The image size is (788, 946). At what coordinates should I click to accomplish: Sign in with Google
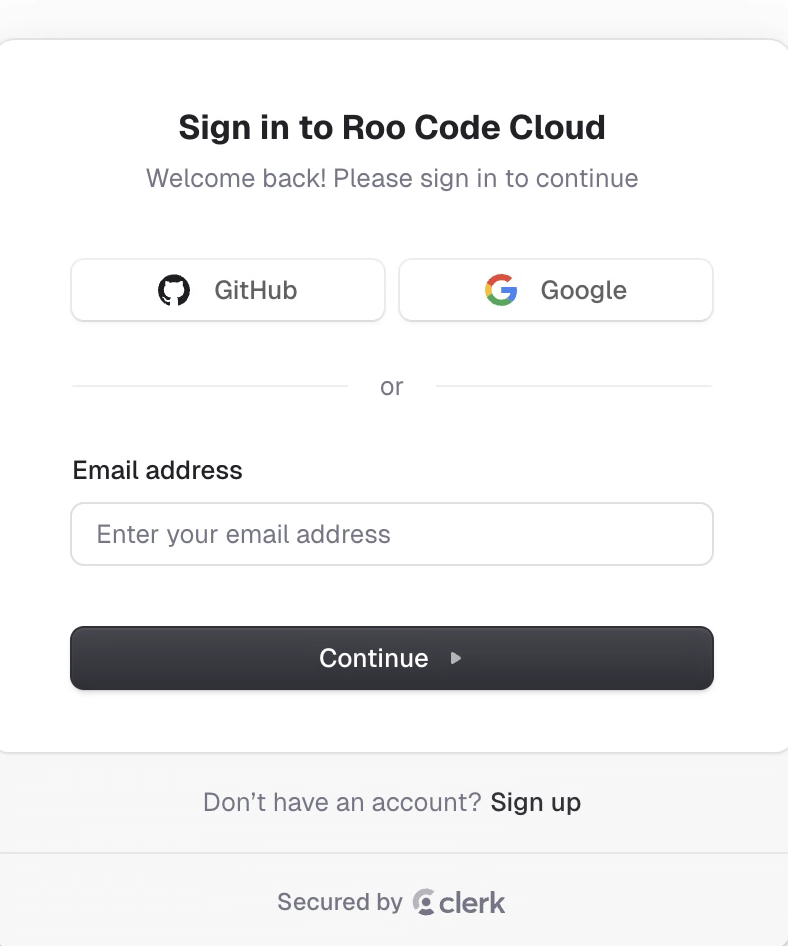[x=555, y=290]
